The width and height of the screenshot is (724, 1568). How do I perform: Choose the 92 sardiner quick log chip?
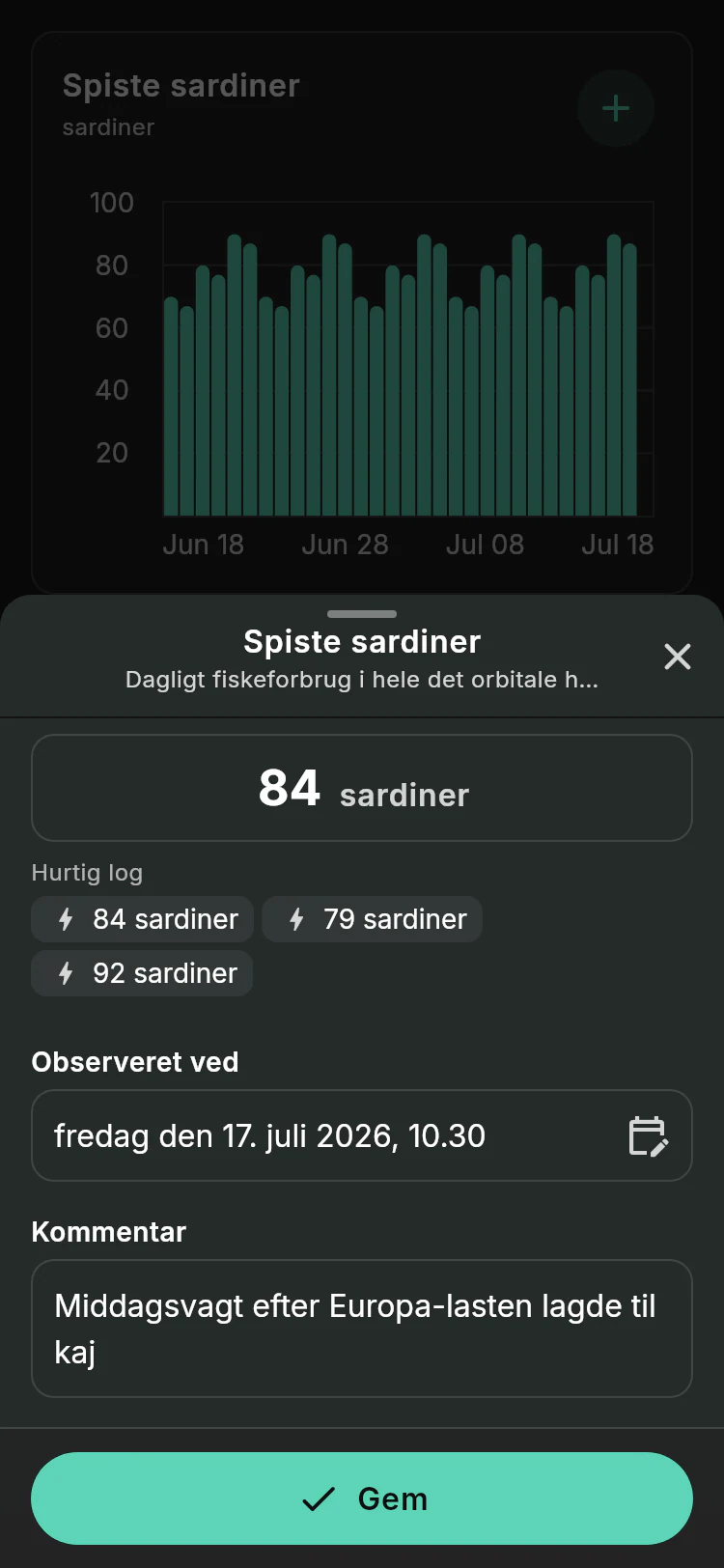[x=142, y=973]
